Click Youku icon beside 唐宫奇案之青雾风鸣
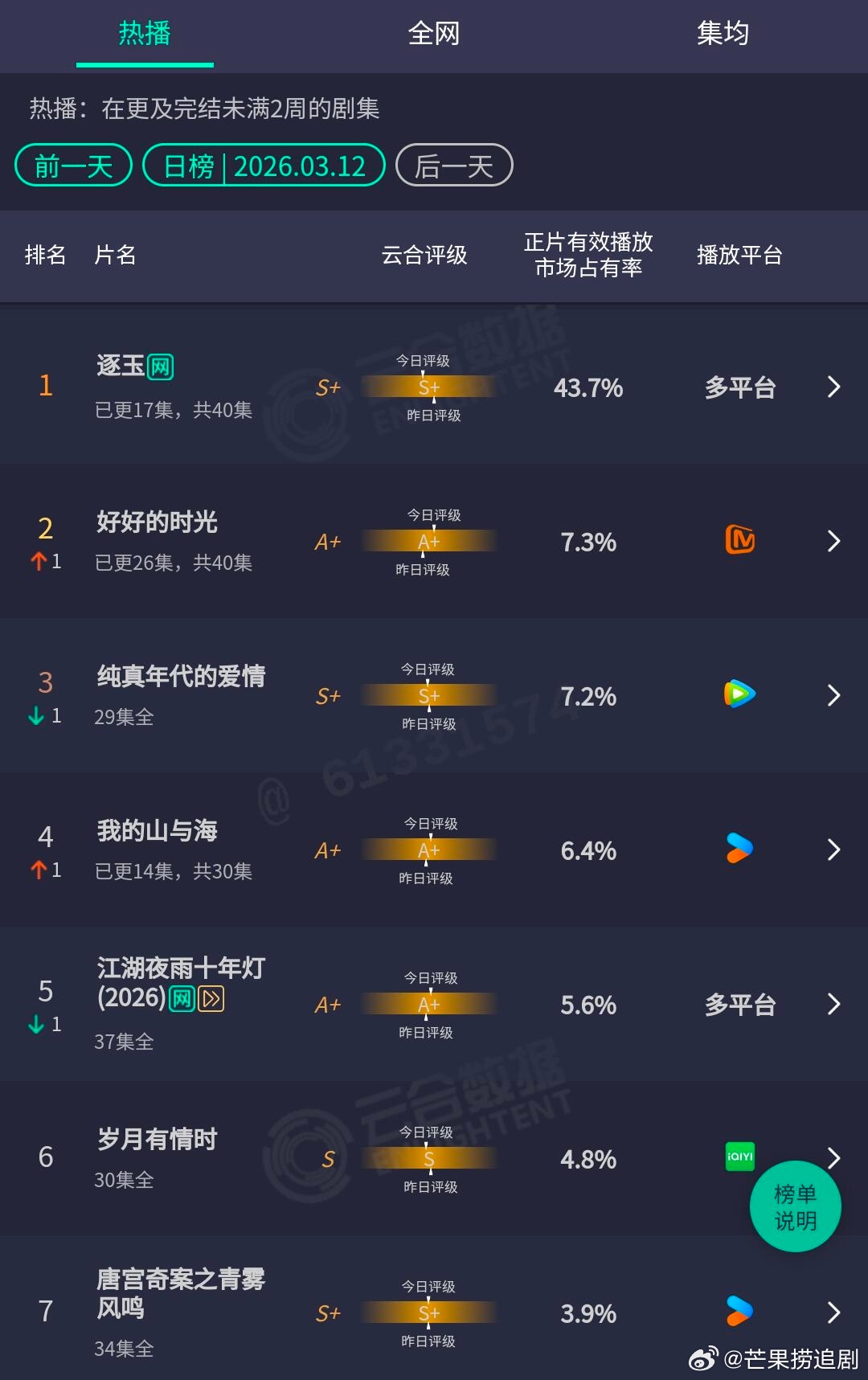Viewport: 868px width, 1380px height. pyautogui.click(x=739, y=1310)
